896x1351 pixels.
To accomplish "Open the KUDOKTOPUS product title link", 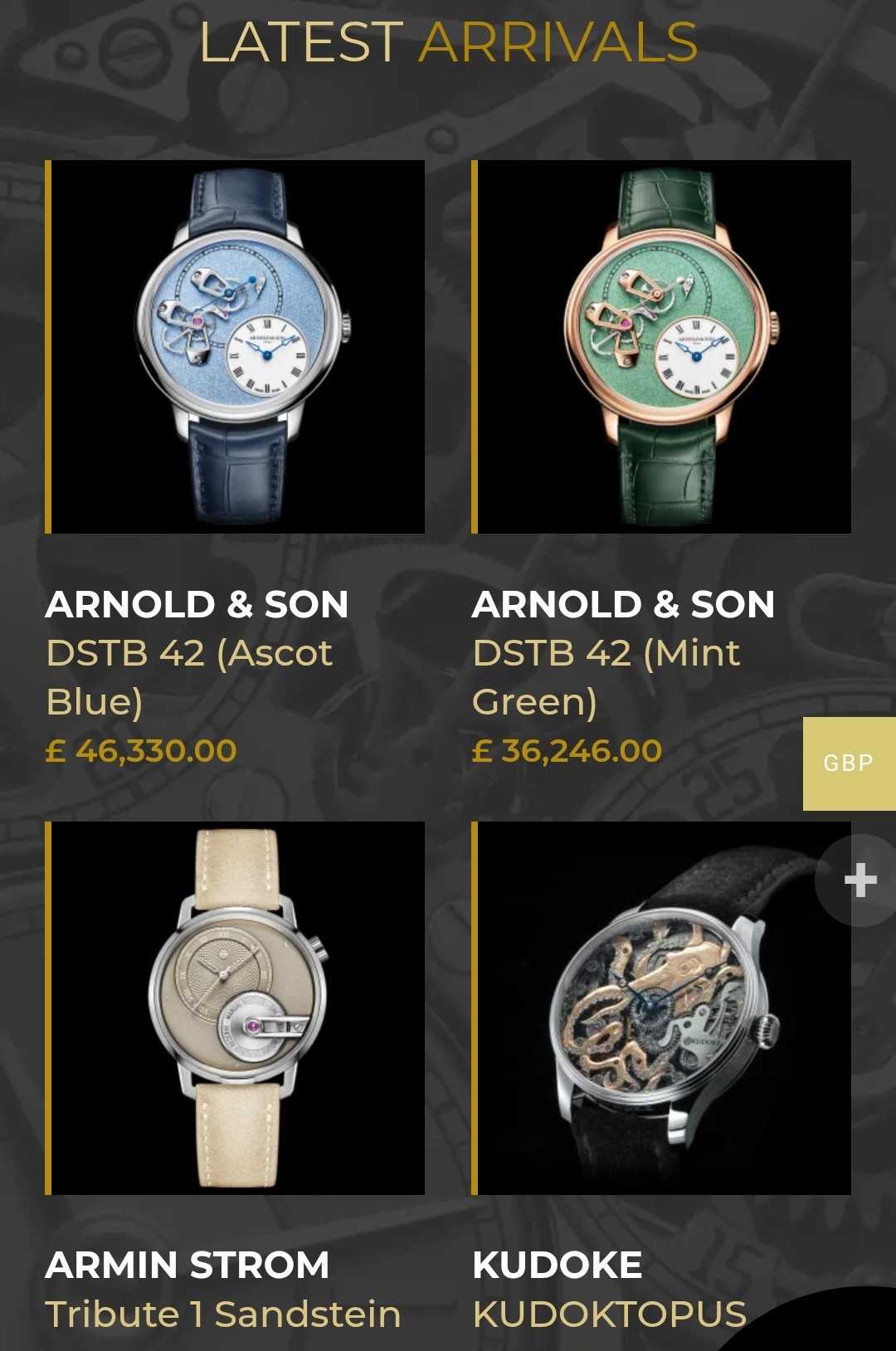I will (609, 1314).
